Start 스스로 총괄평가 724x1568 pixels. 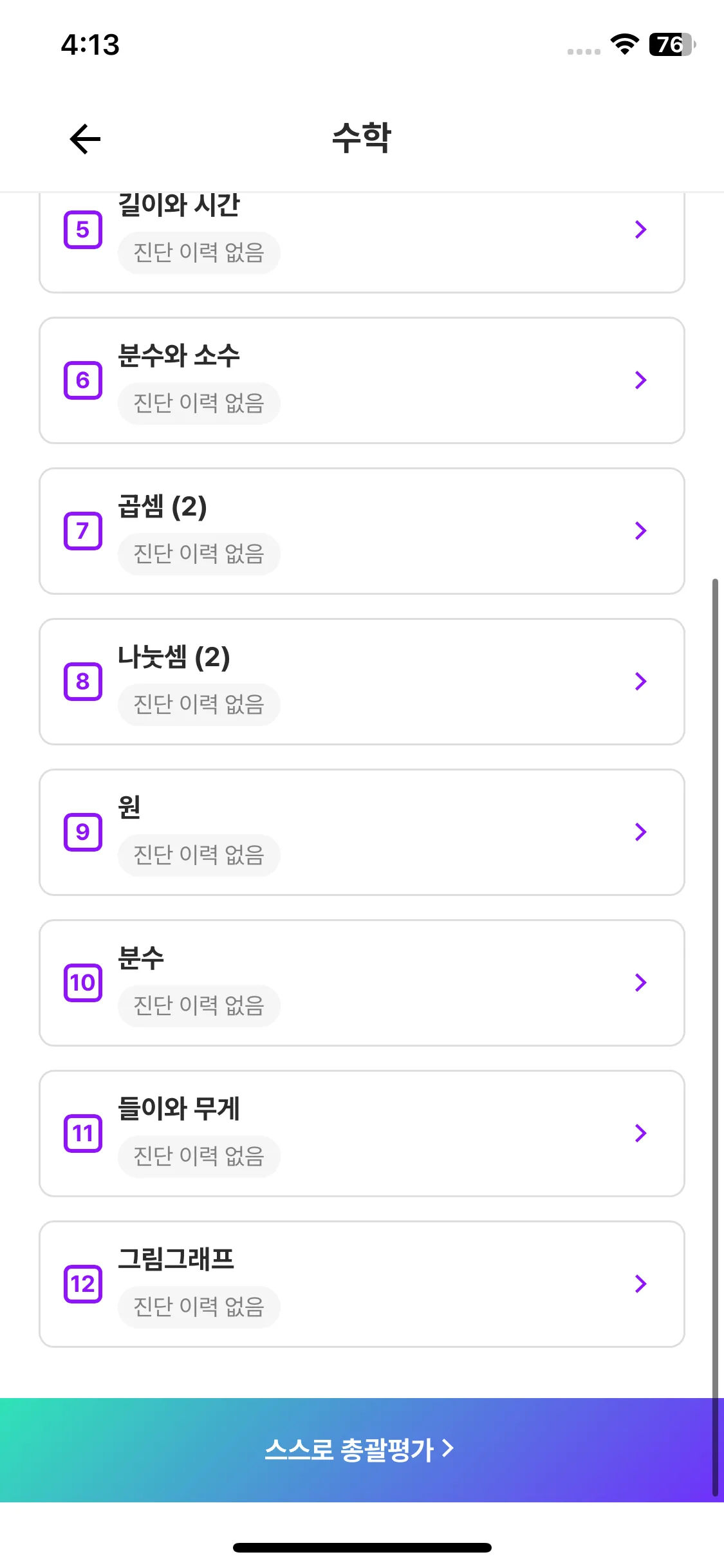click(x=360, y=1450)
